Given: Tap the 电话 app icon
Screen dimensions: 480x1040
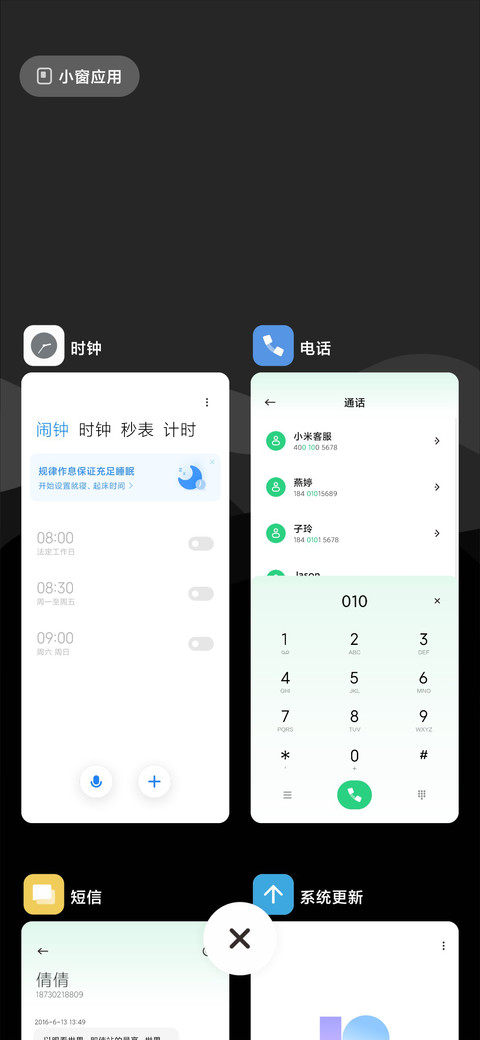Looking at the screenshot, I should pyautogui.click(x=273, y=346).
